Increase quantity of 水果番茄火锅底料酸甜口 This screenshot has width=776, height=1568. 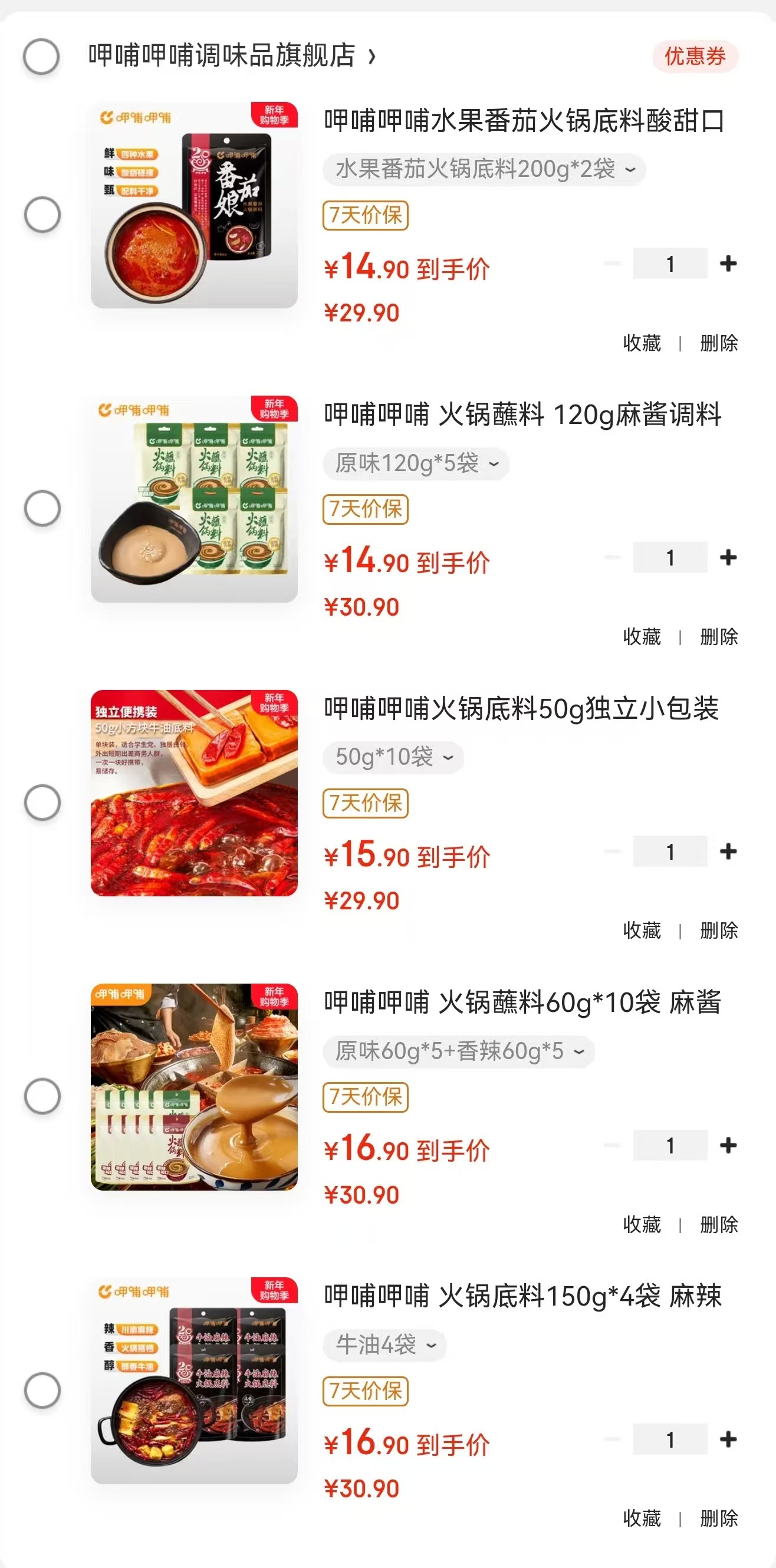coord(728,264)
